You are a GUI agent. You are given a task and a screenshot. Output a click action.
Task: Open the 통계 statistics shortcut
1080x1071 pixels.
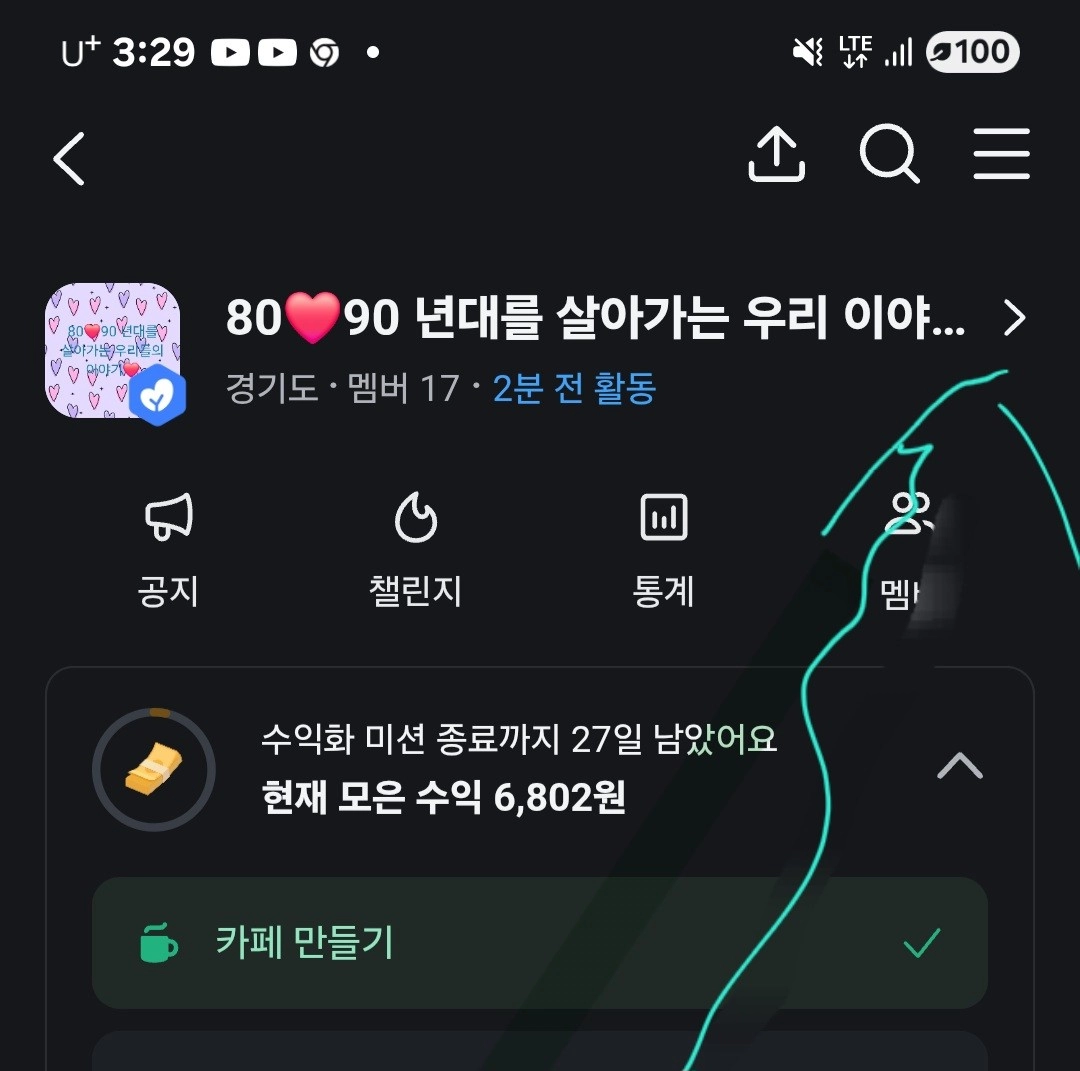coord(663,549)
